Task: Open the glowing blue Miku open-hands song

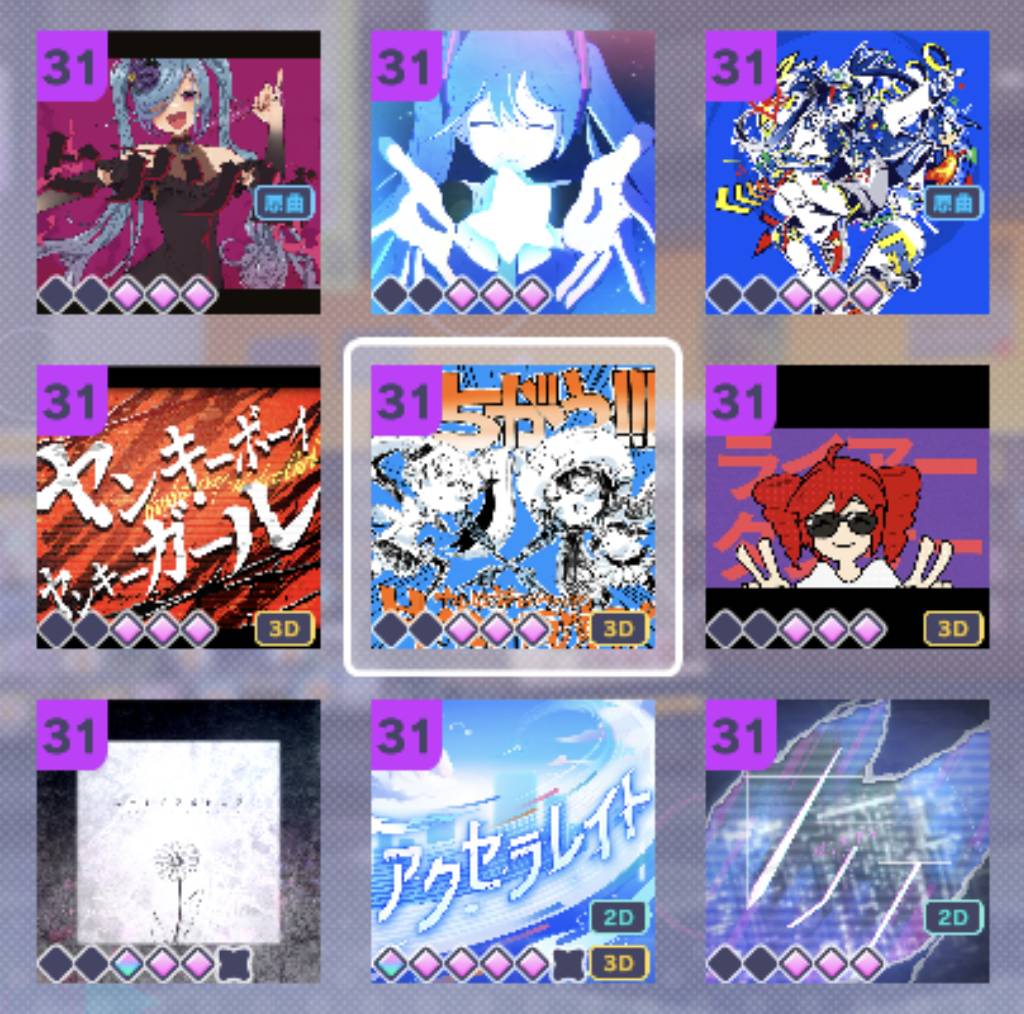Action: [513, 172]
